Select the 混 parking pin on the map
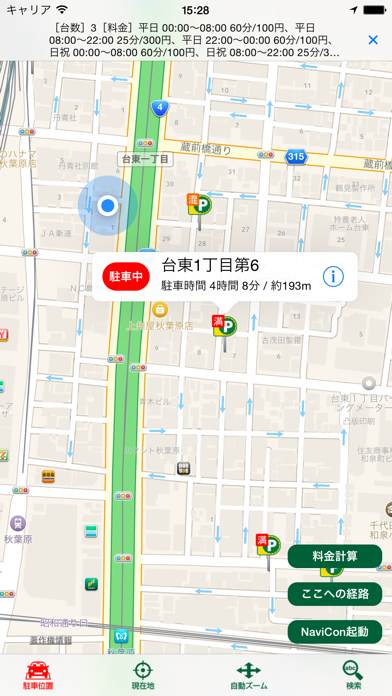The width and height of the screenshot is (392, 696). (199, 205)
